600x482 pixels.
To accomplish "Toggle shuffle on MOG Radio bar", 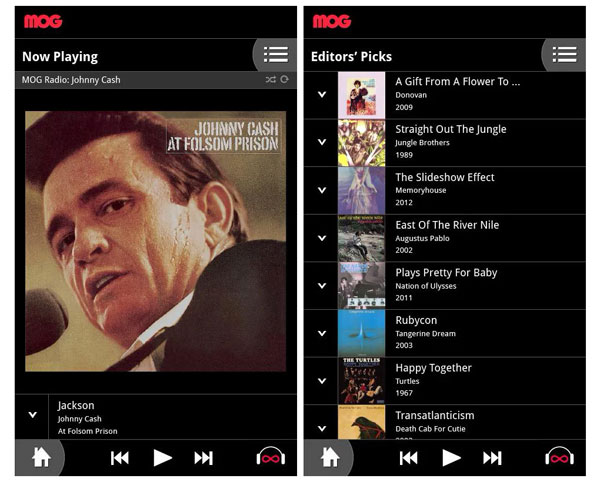I will click(x=271, y=80).
